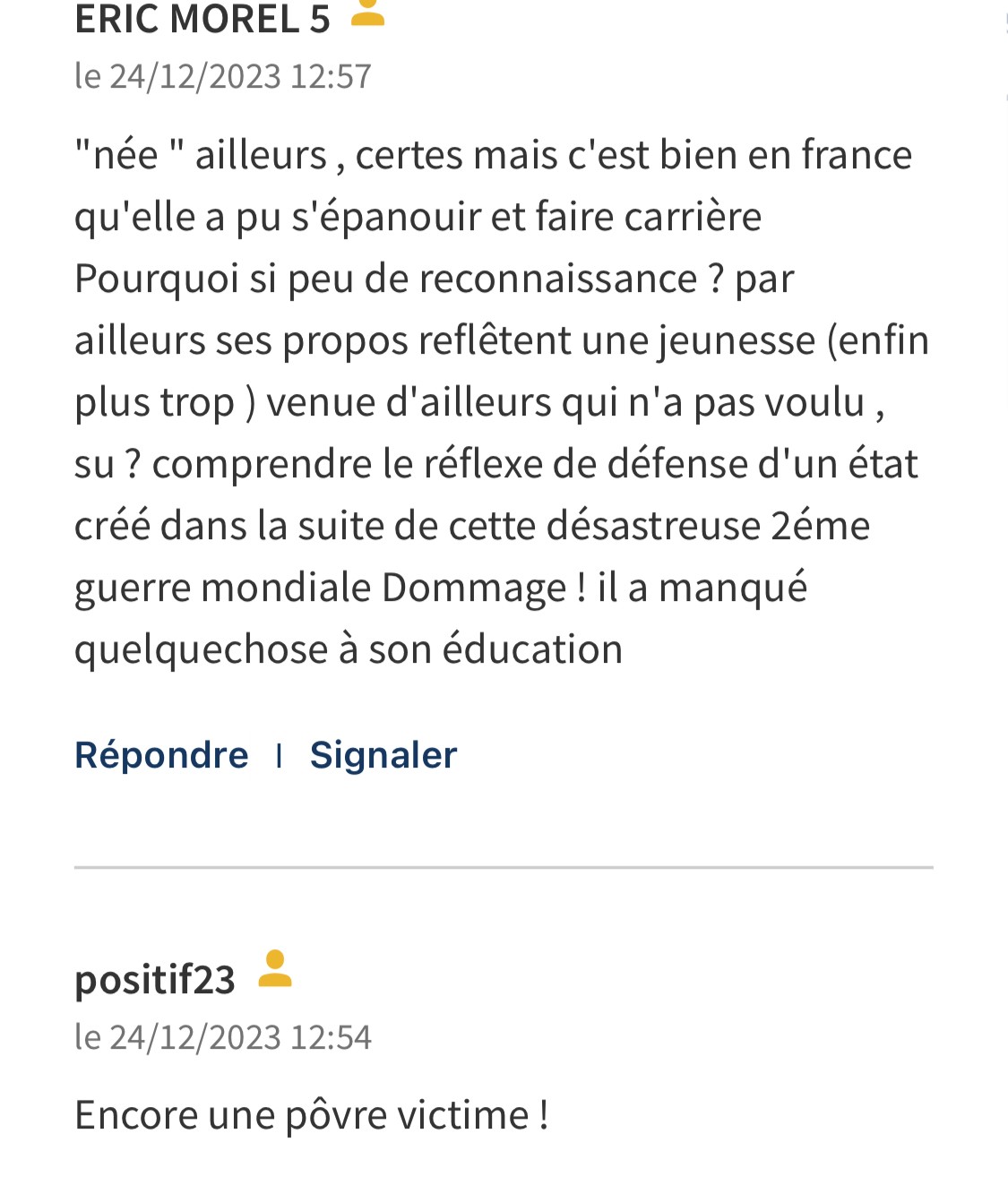Screen dimensions: 1008x1185
Task: Report ERIC MOREL 5's comment via Signaler
Action: click(383, 755)
